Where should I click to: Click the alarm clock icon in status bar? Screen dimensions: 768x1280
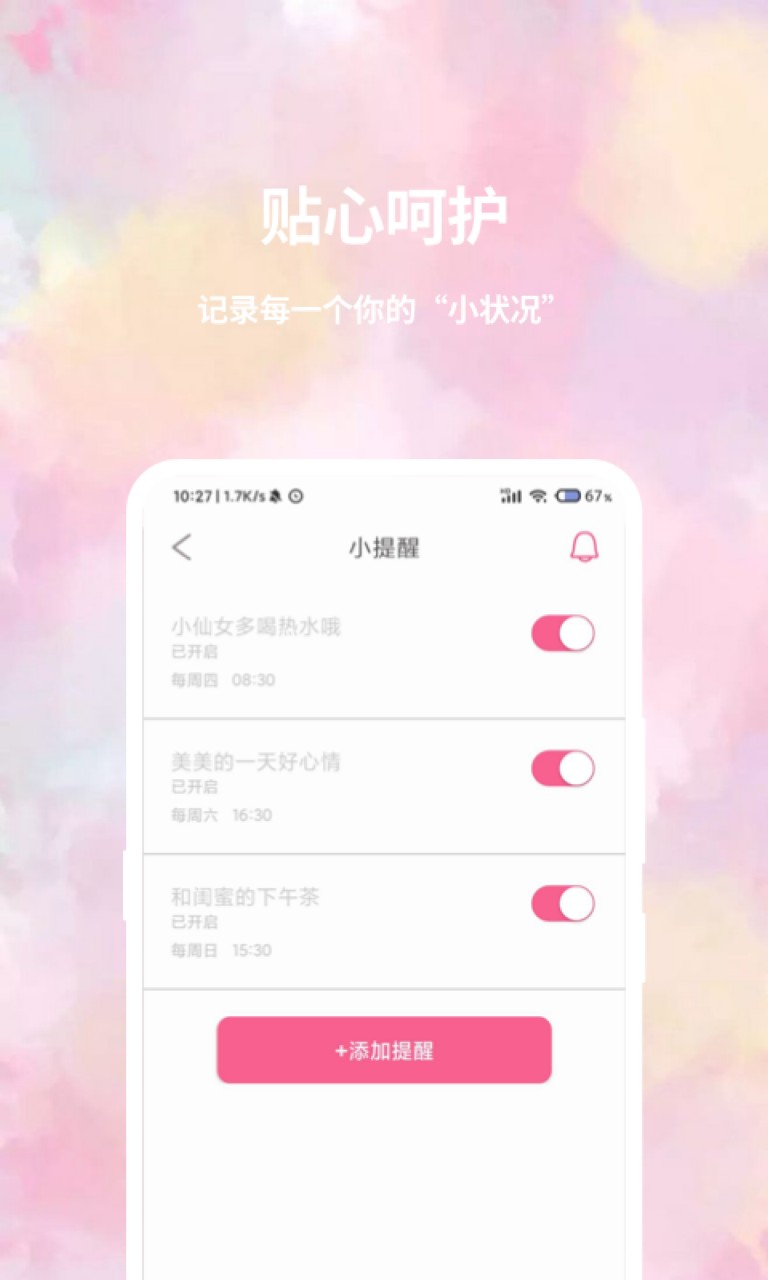point(297,495)
